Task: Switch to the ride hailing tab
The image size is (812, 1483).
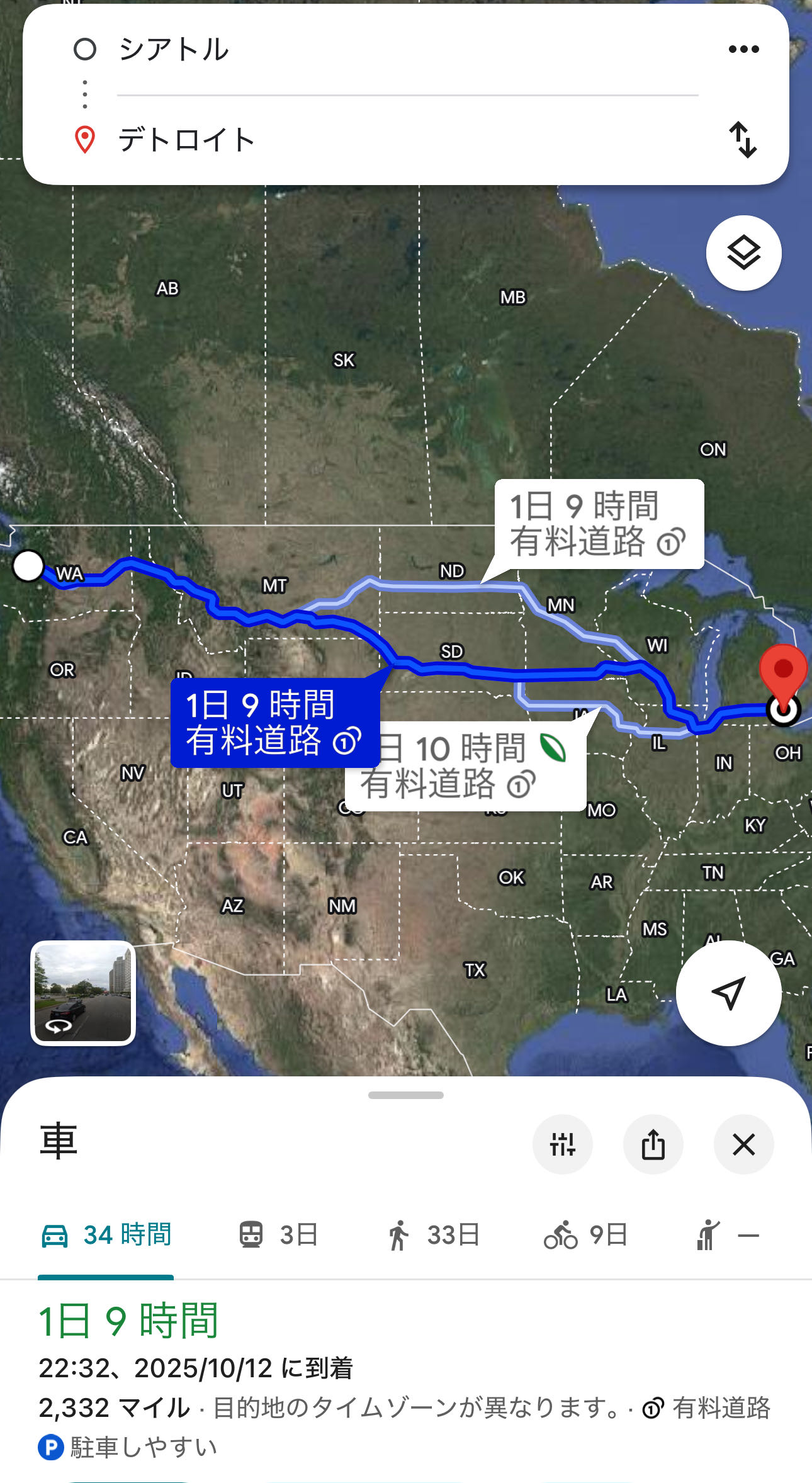Action: pyautogui.click(x=727, y=1235)
